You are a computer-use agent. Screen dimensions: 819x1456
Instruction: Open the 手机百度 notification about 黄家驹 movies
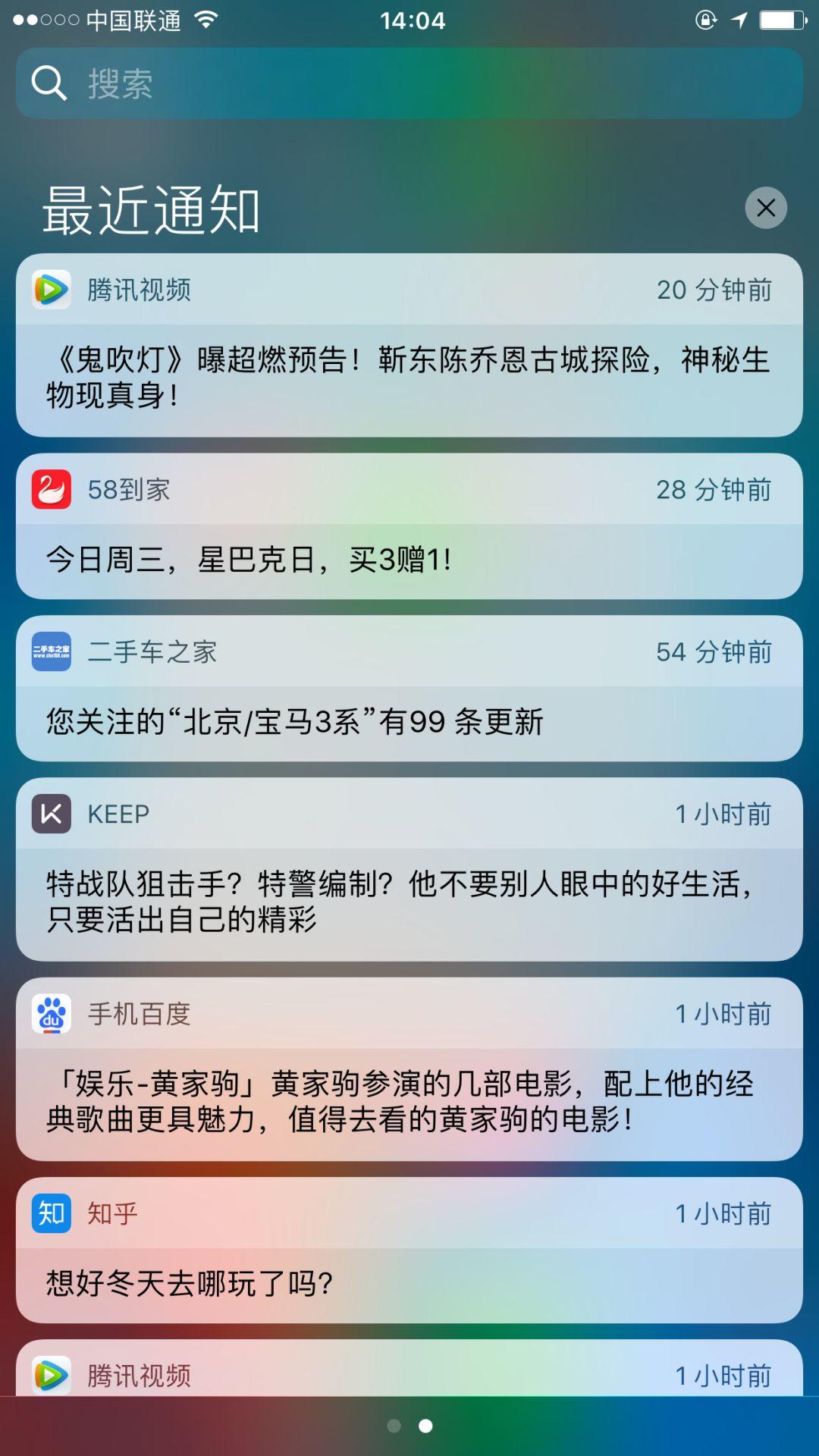click(409, 1069)
